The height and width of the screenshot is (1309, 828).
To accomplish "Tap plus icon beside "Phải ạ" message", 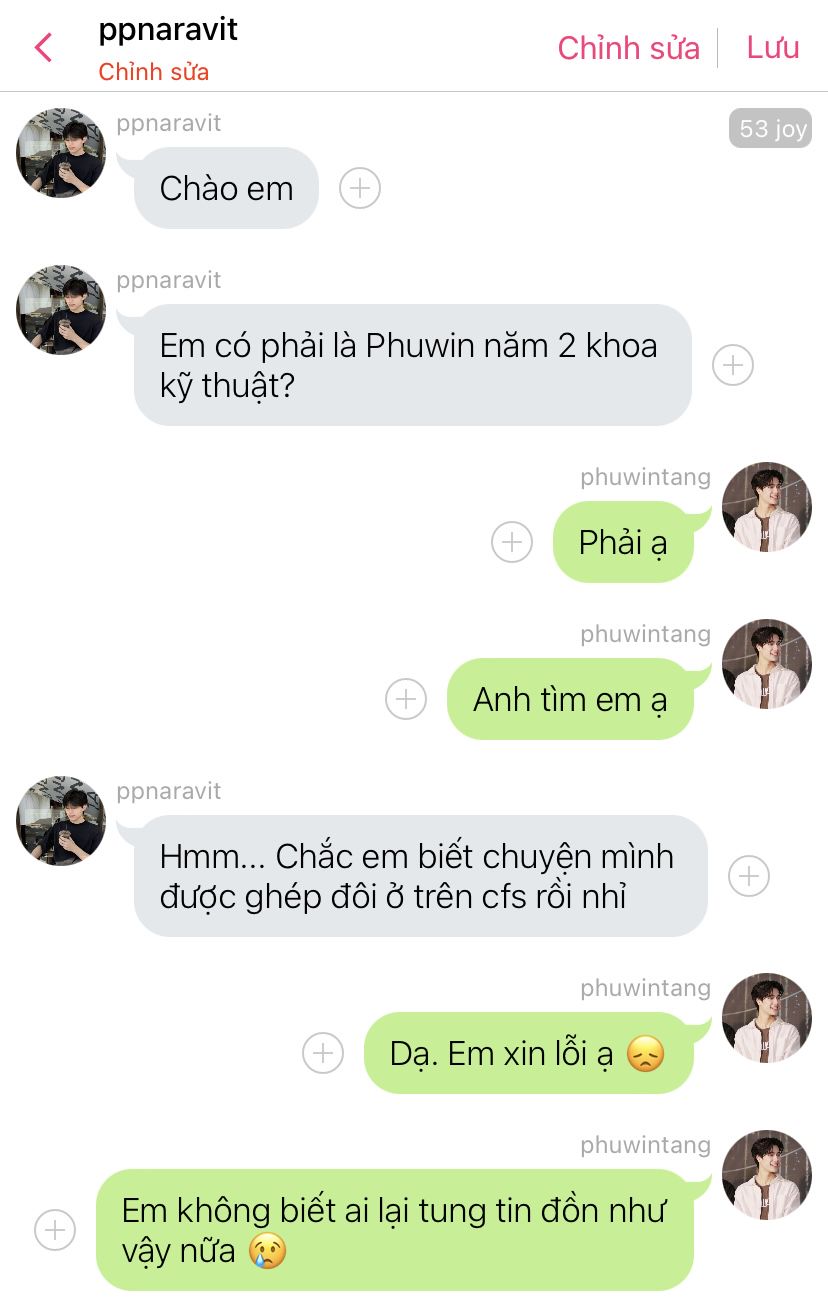I will (x=512, y=542).
